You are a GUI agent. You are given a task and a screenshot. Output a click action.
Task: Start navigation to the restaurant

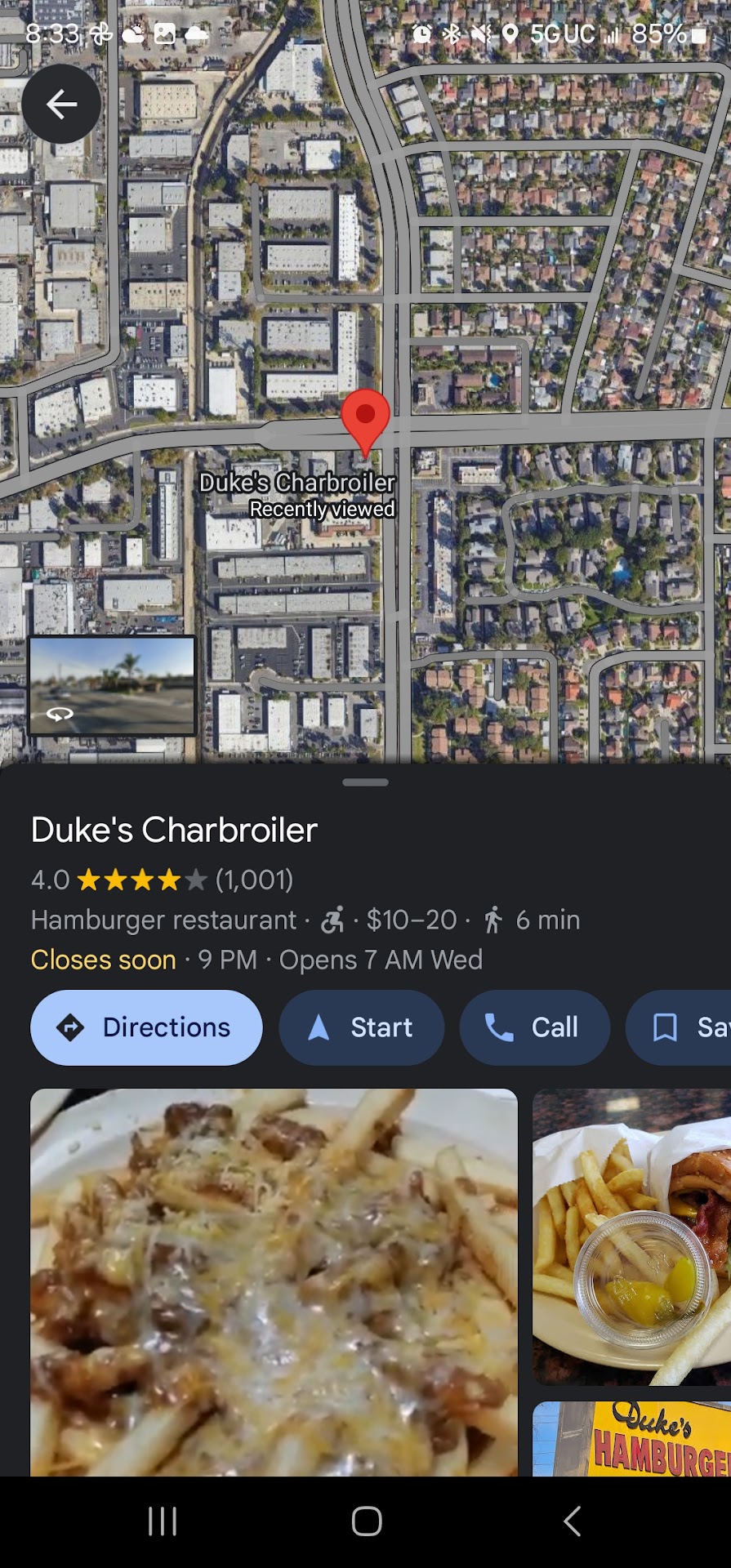coord(362,1027)
